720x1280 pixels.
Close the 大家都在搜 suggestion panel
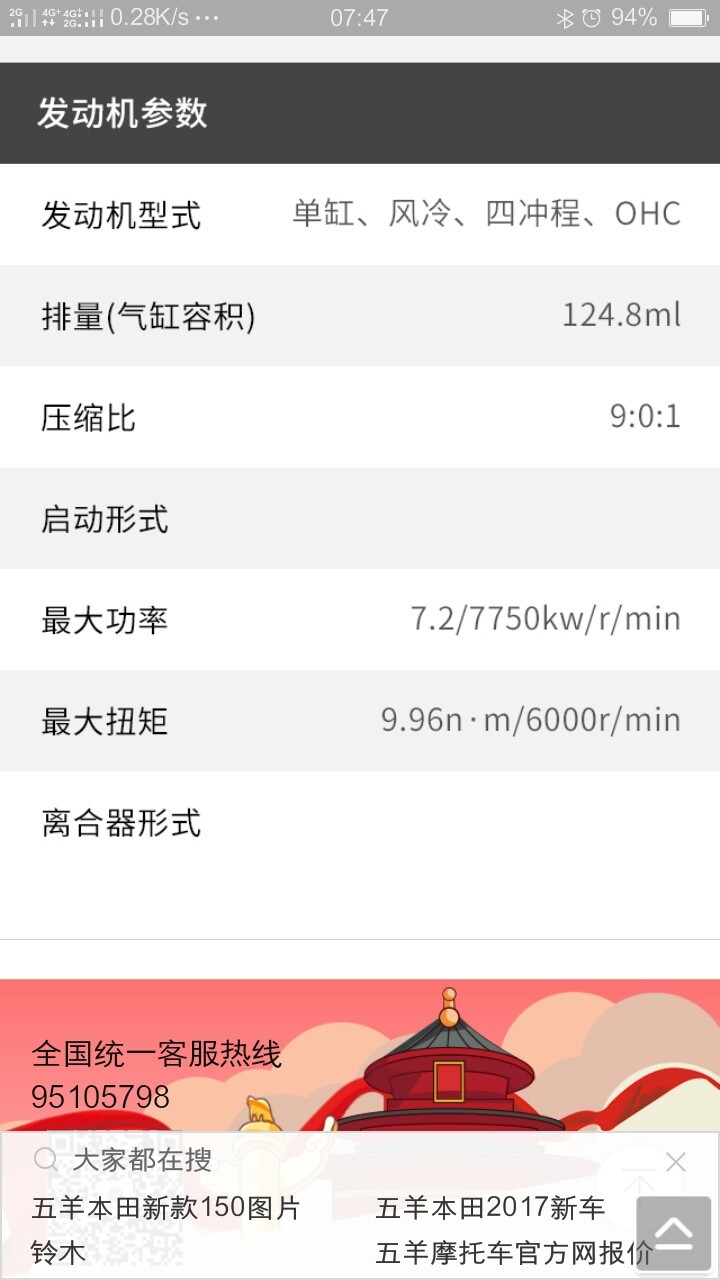click(x=676, y=1162)
